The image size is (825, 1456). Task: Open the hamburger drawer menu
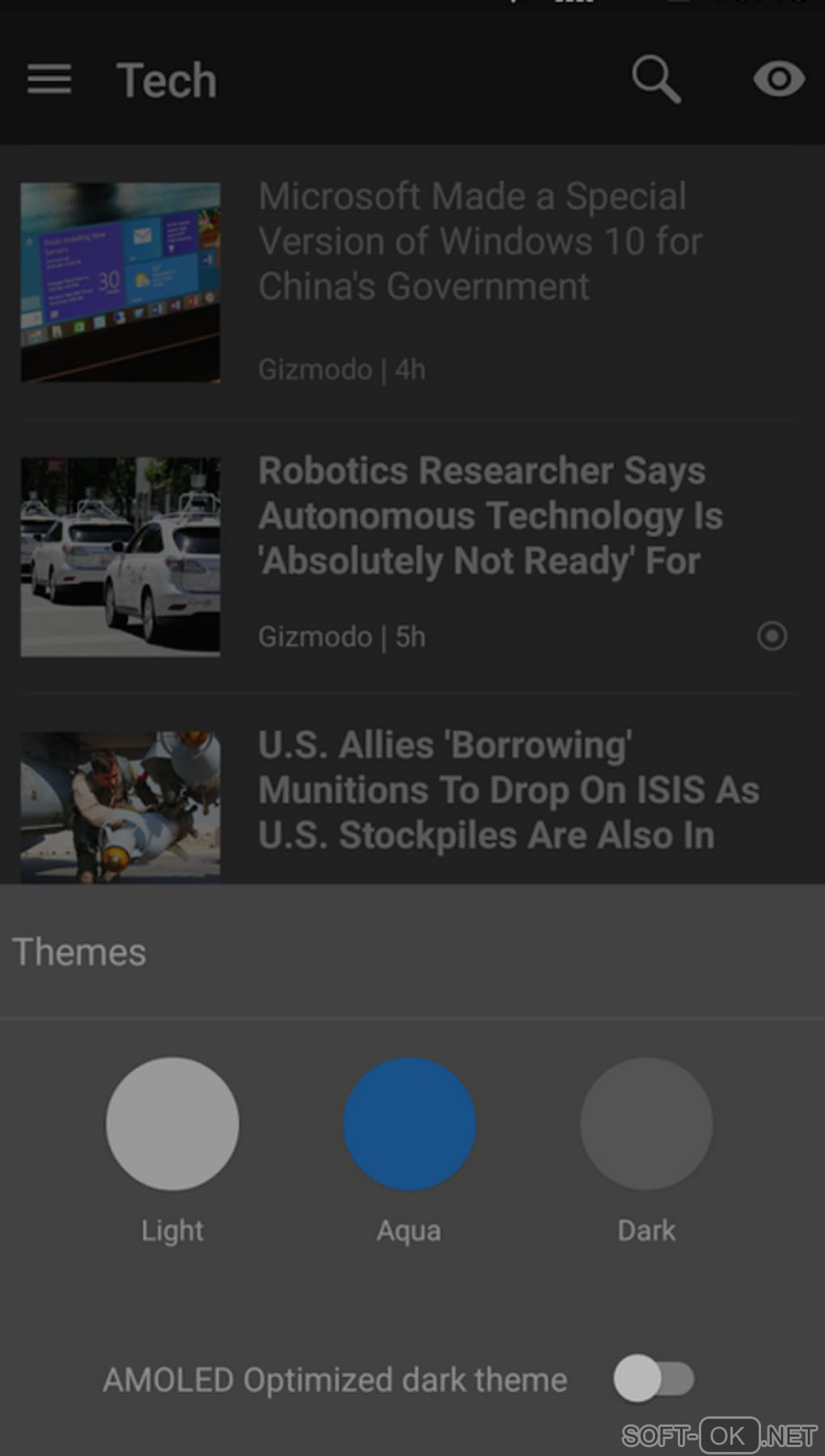(x=49, y=79)
